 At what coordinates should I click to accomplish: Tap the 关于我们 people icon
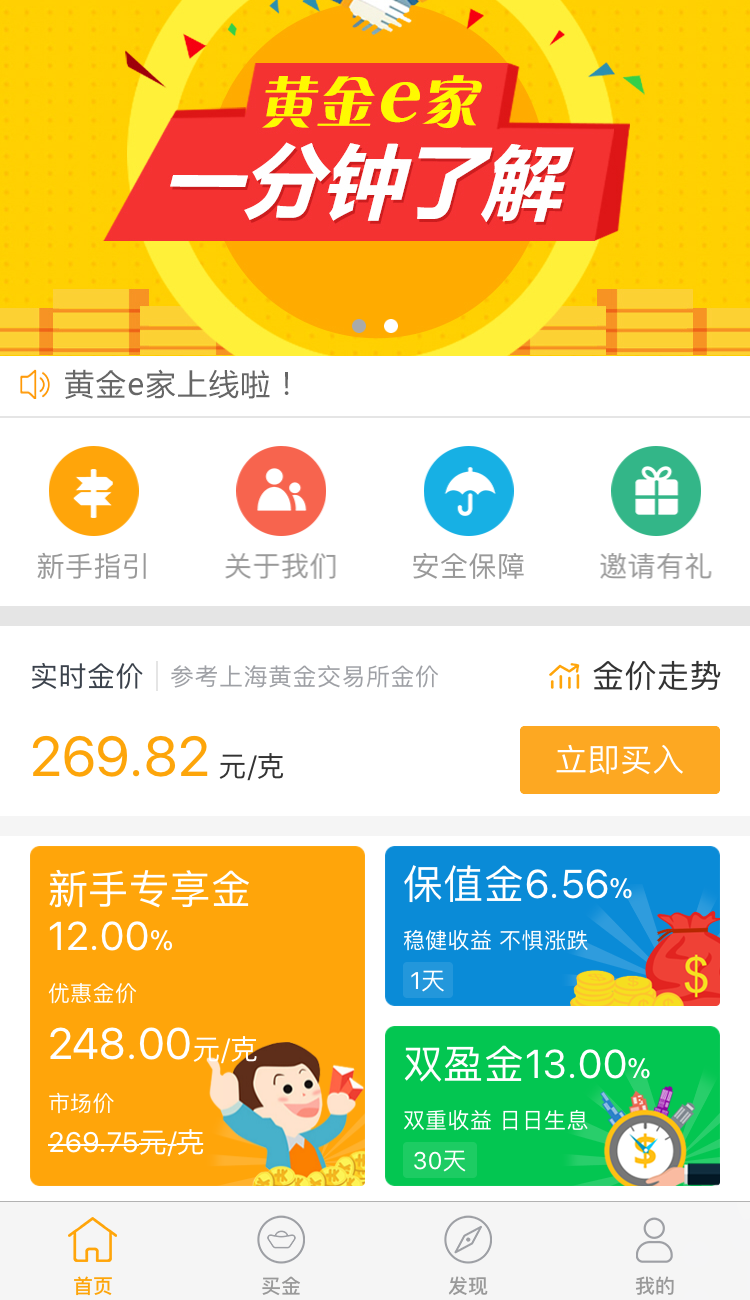click(281, 491)
